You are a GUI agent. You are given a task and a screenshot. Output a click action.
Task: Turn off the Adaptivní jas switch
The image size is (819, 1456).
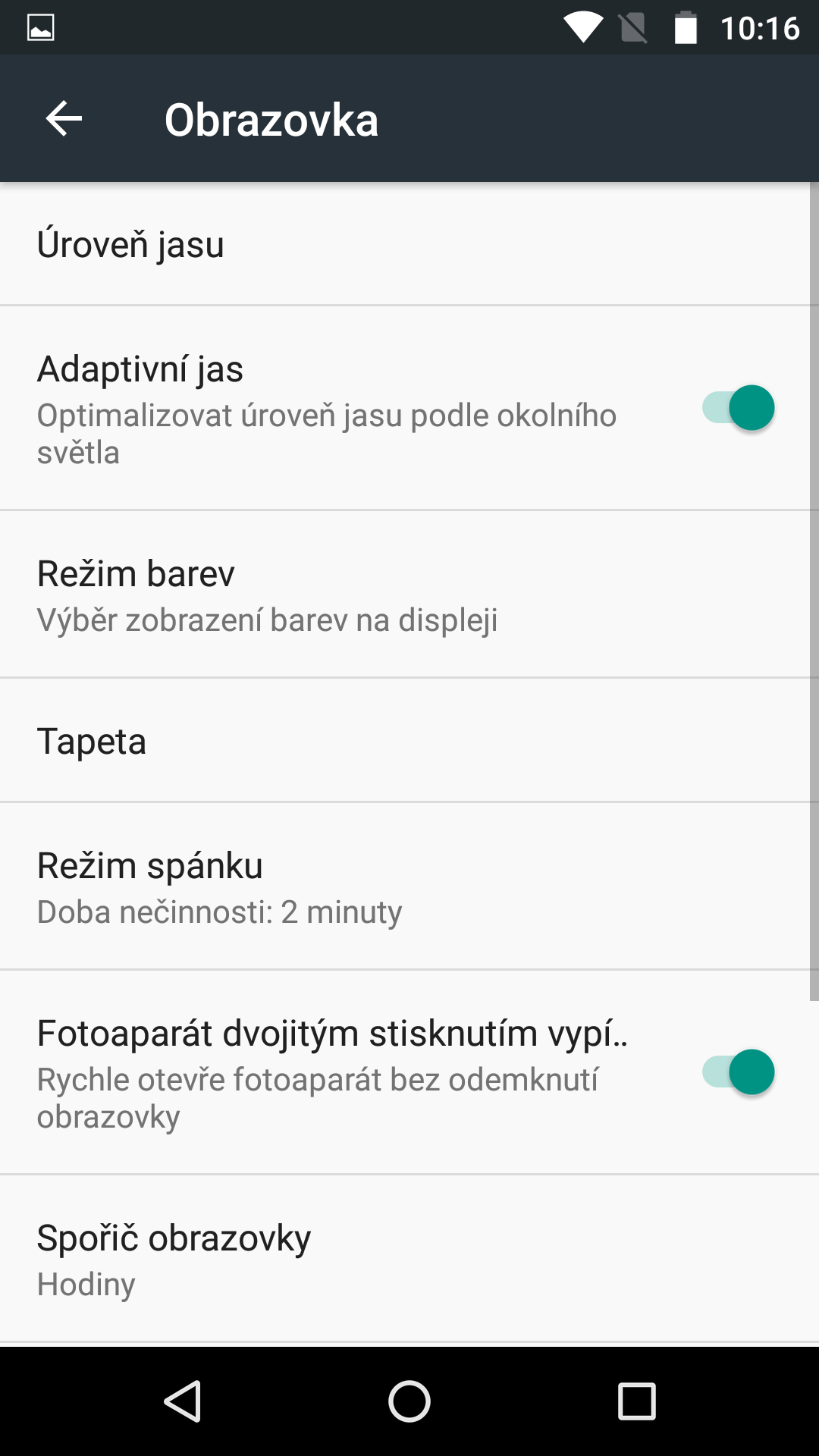coord(738,408)
